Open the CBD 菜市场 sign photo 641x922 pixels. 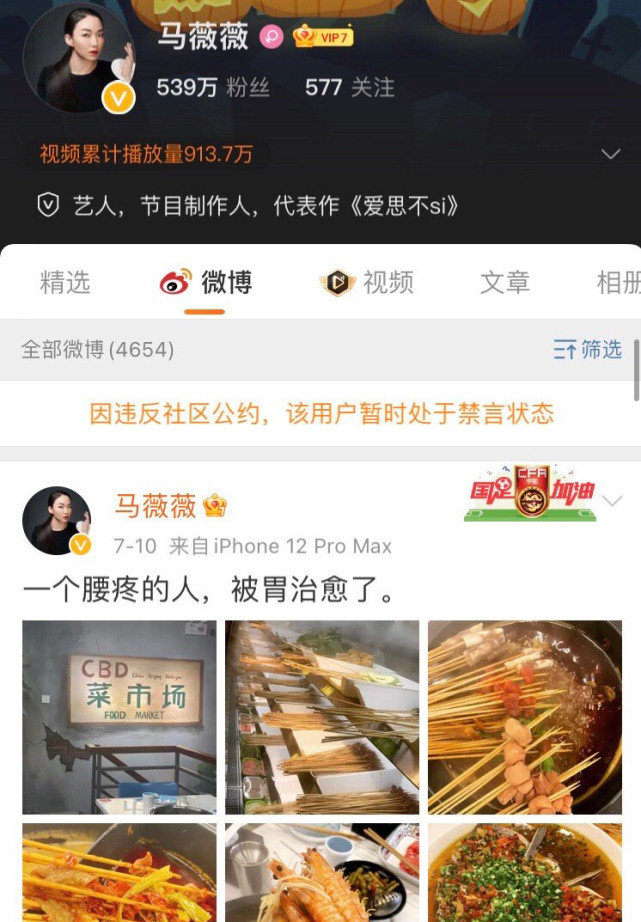119,717
